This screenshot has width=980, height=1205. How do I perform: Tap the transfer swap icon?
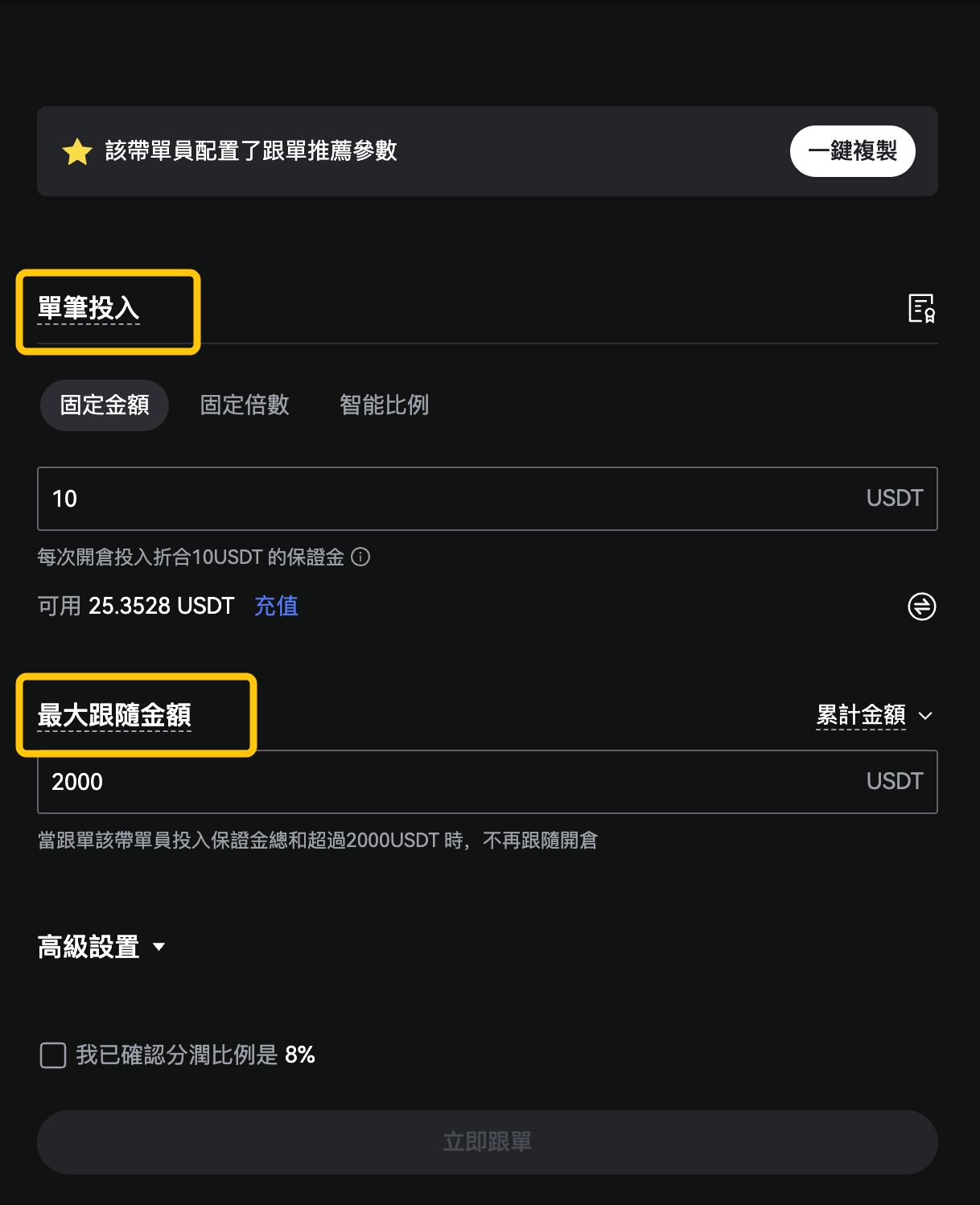click(x=921, y=607)
